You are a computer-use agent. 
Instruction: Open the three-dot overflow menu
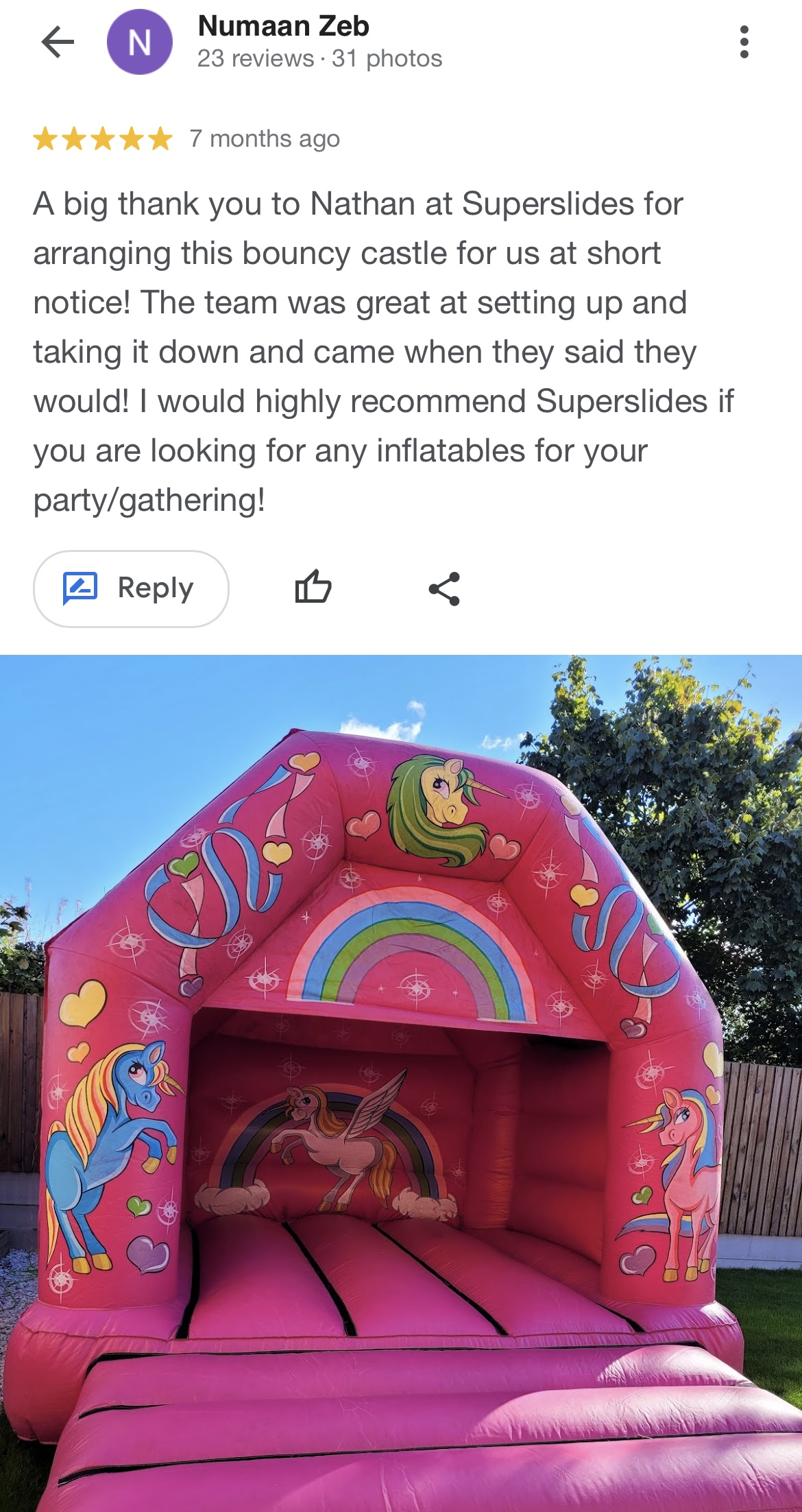744,43
